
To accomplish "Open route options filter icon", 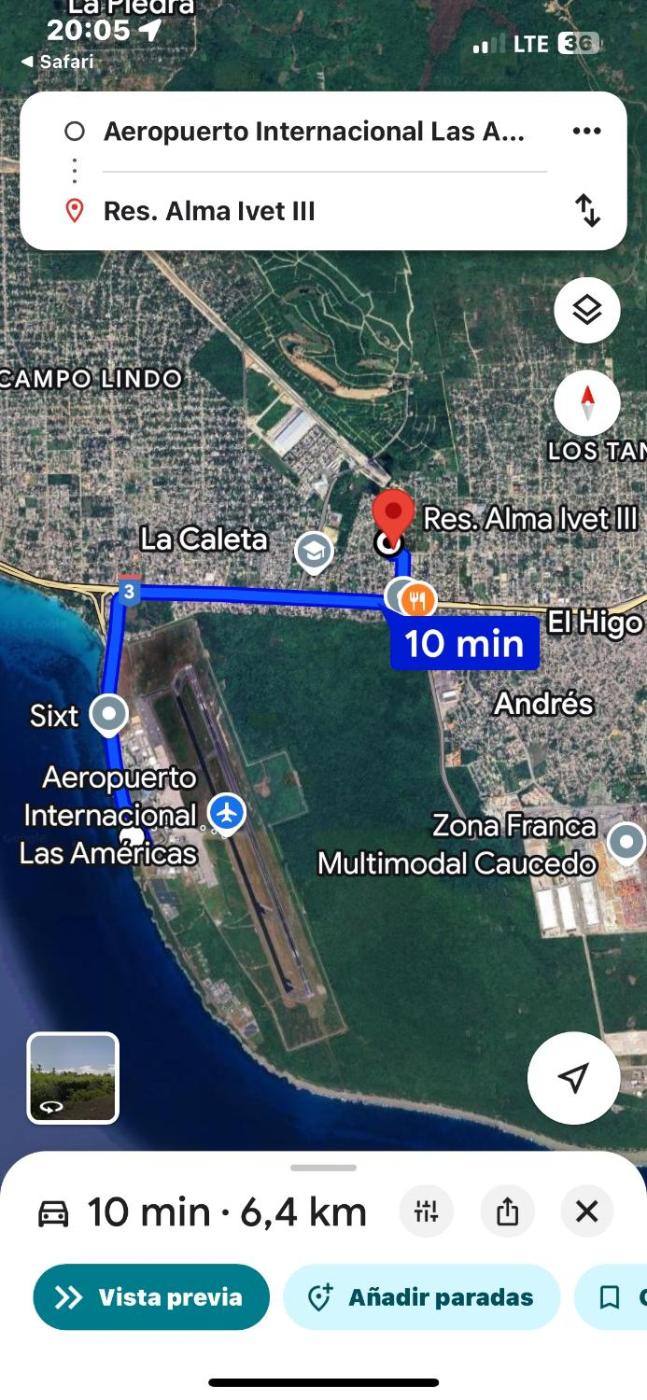I will pyautogui.click(x=426, y=1213).
